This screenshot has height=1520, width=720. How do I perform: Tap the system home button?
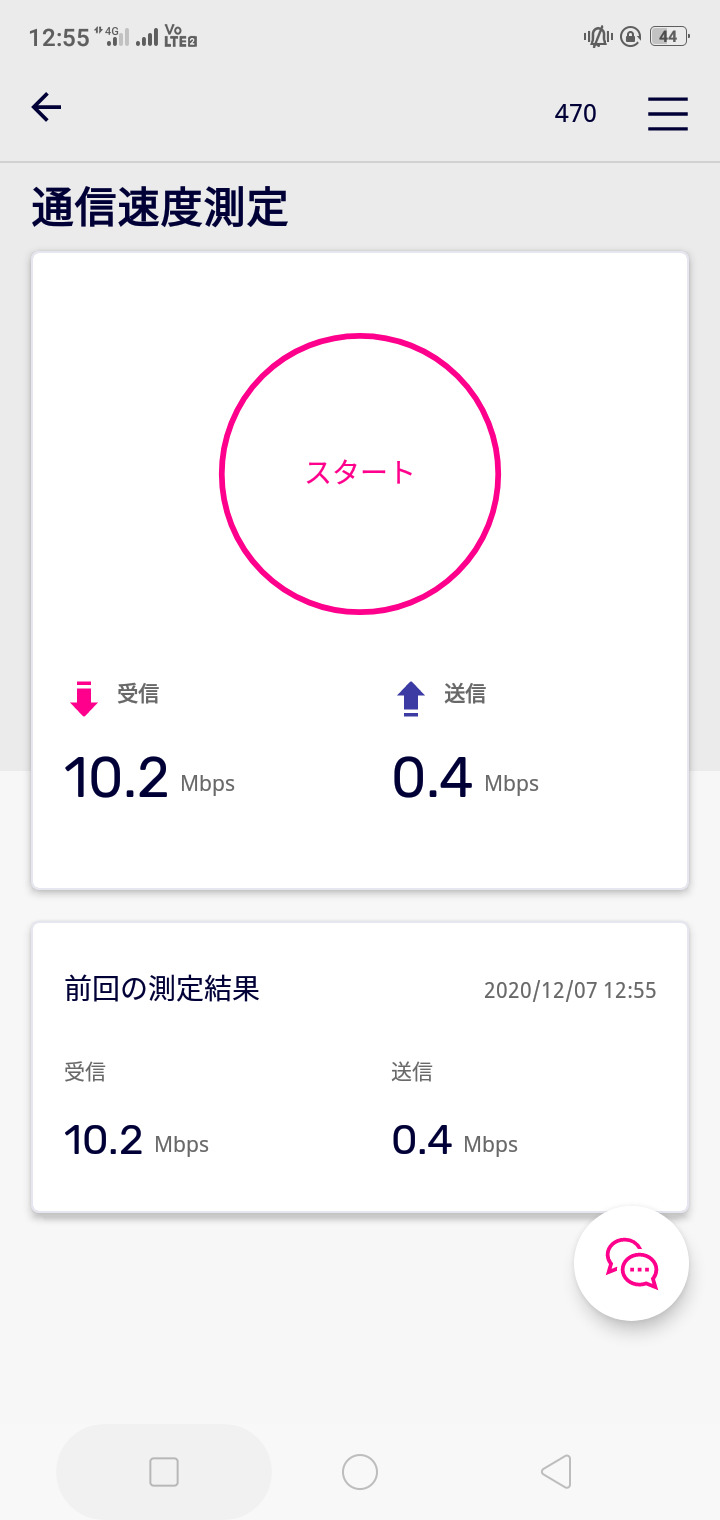(359, 1471)
